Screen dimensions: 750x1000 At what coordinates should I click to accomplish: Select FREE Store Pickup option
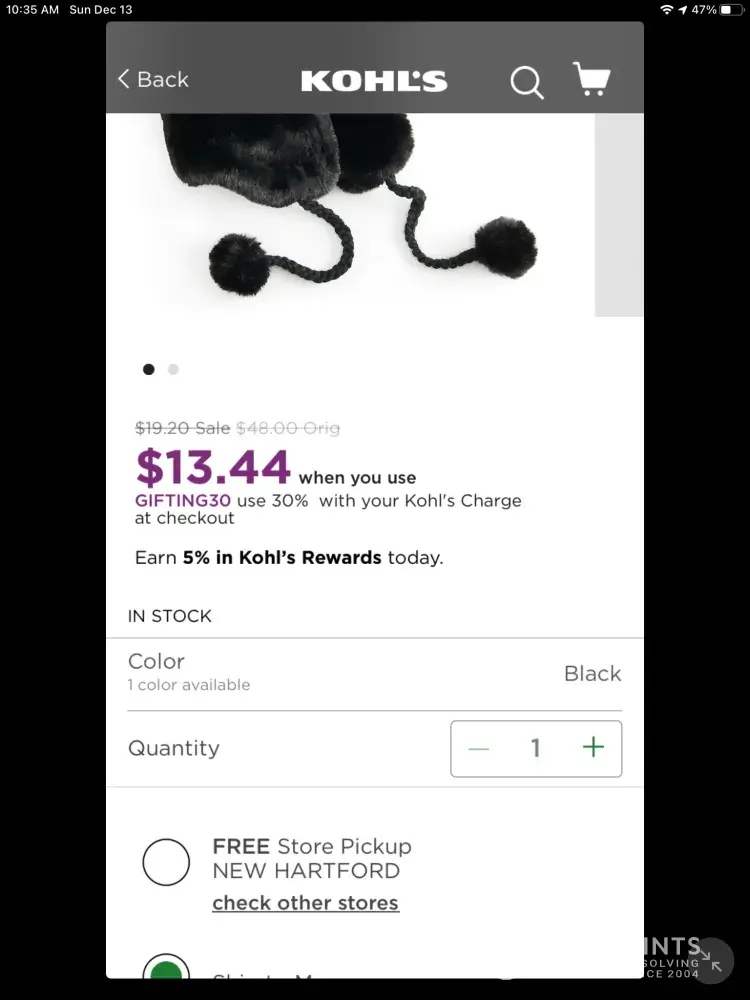(166, 862)
